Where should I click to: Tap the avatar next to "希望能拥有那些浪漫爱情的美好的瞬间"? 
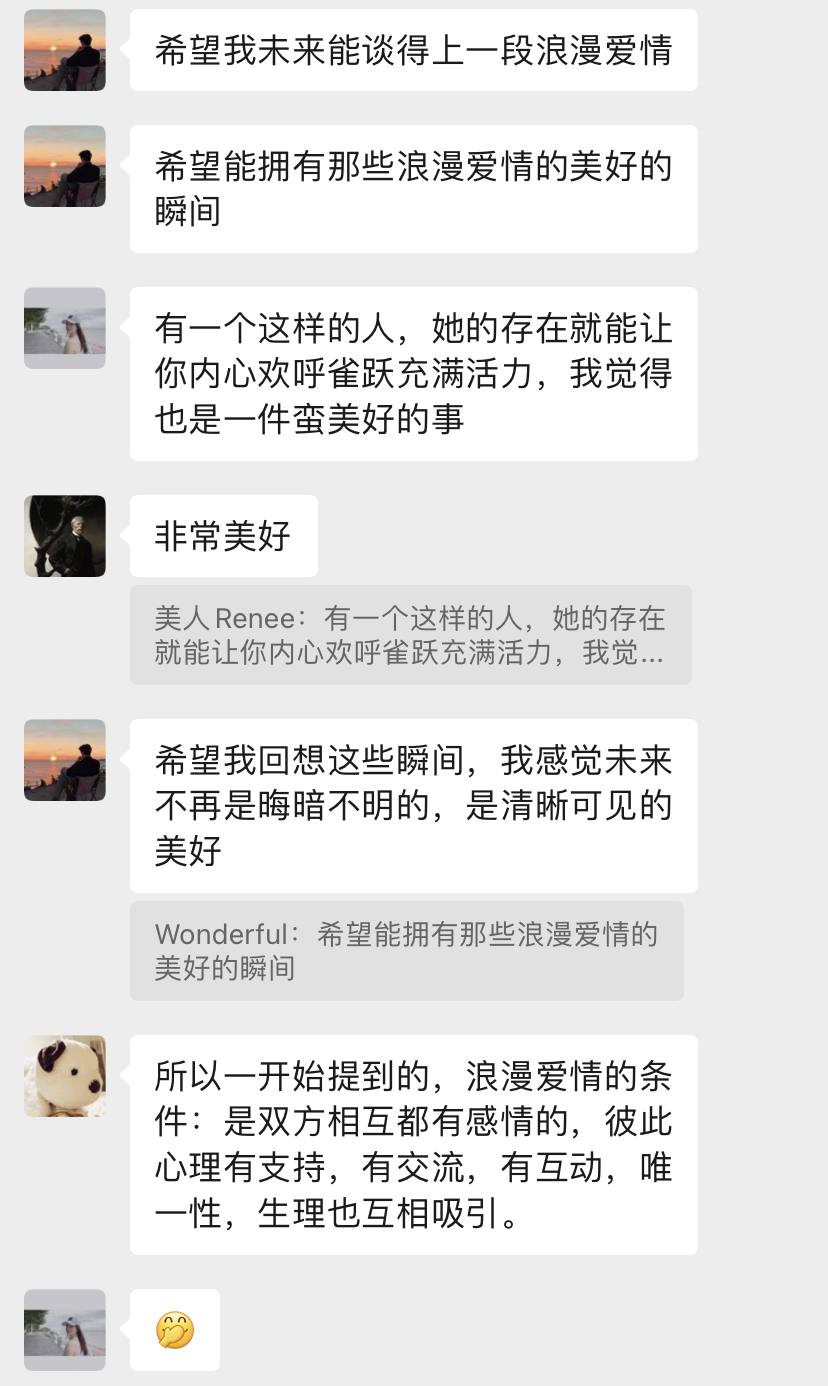(65, 166)
